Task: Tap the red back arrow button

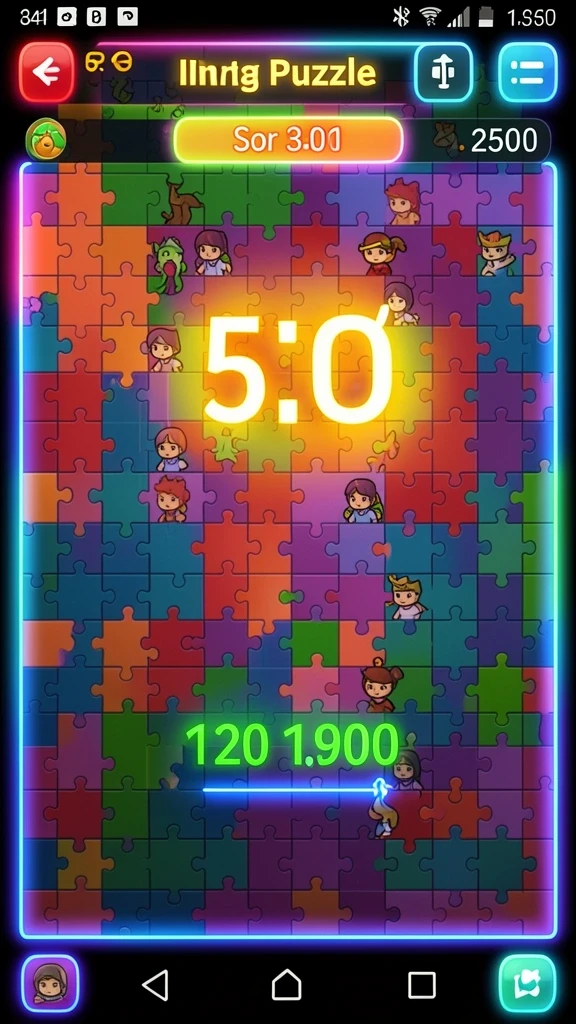Action: (x=46, y=72)
